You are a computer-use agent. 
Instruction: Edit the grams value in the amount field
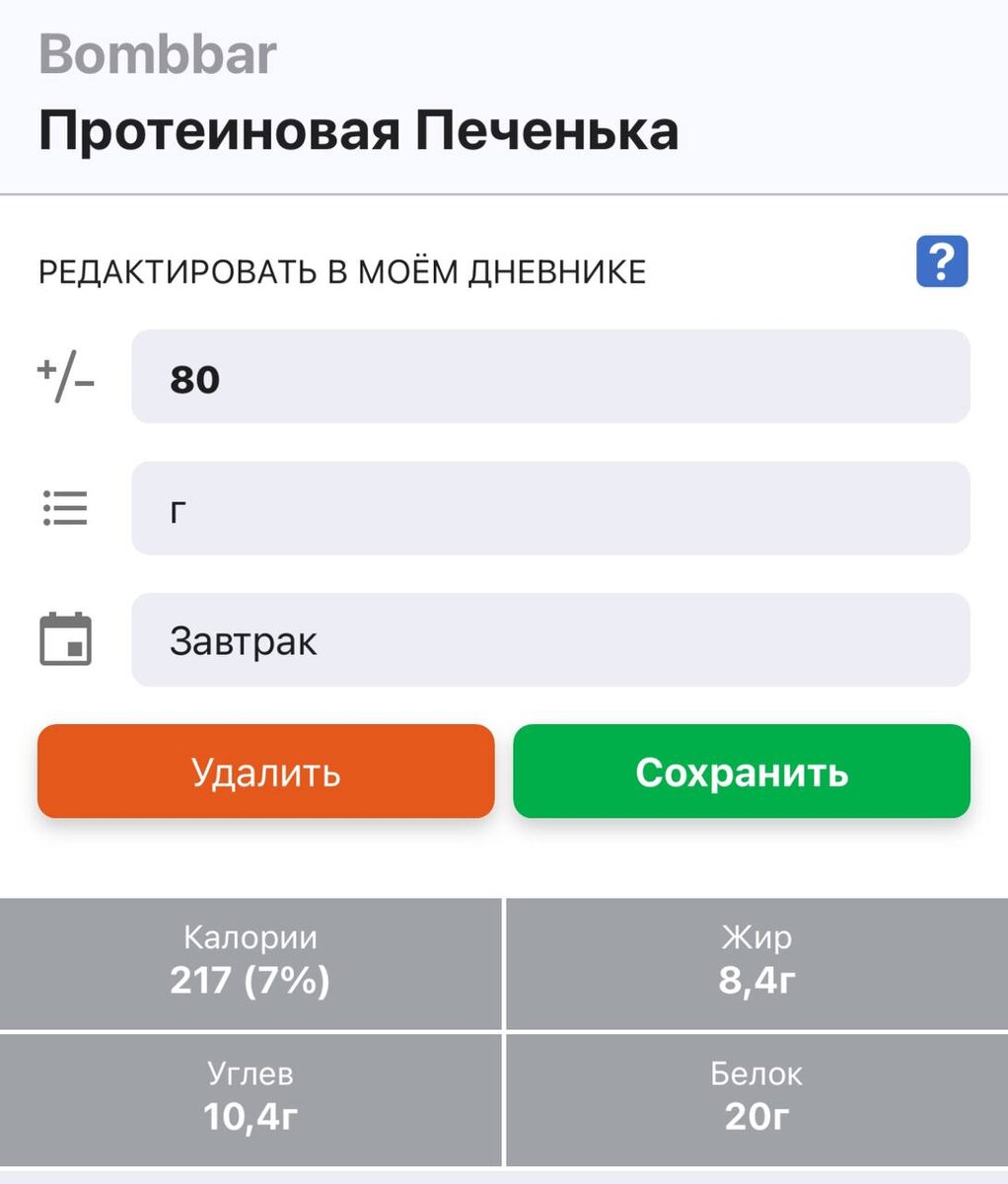(550, 378)
